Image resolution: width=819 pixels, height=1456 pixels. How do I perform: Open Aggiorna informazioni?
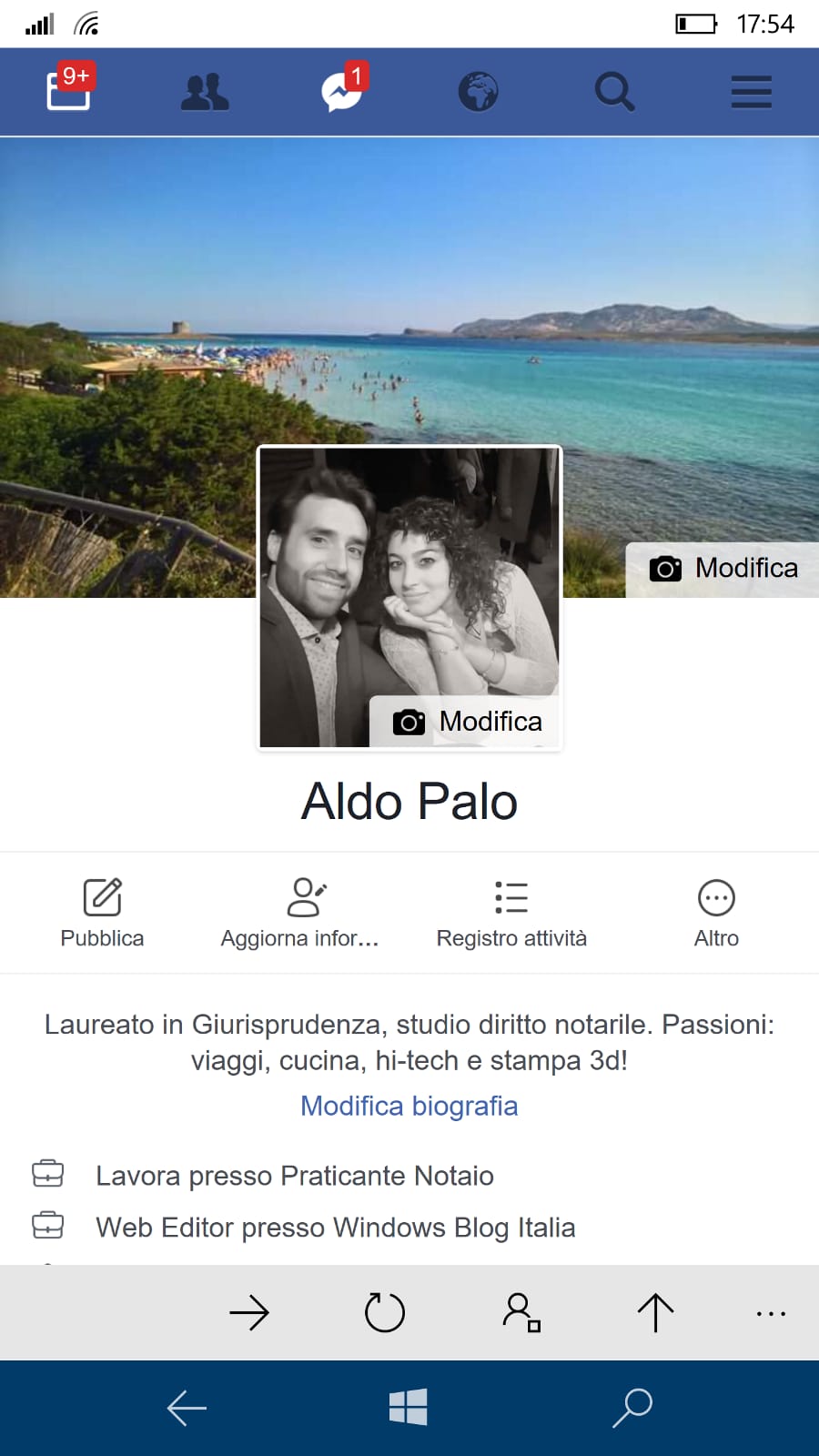point(300,913)
